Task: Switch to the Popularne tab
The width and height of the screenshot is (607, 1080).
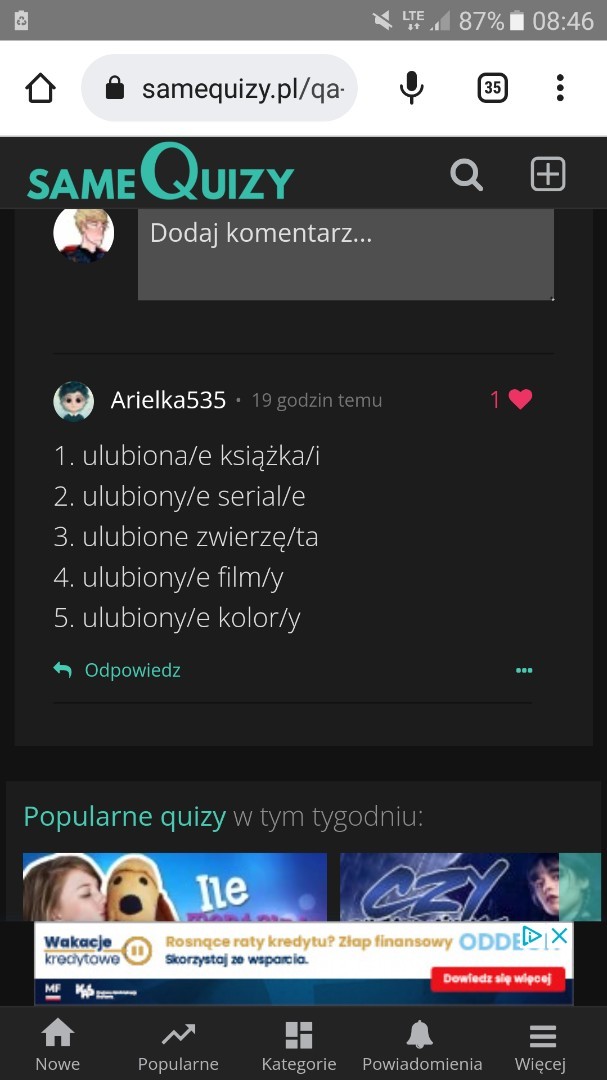Action: [178, 1045]
